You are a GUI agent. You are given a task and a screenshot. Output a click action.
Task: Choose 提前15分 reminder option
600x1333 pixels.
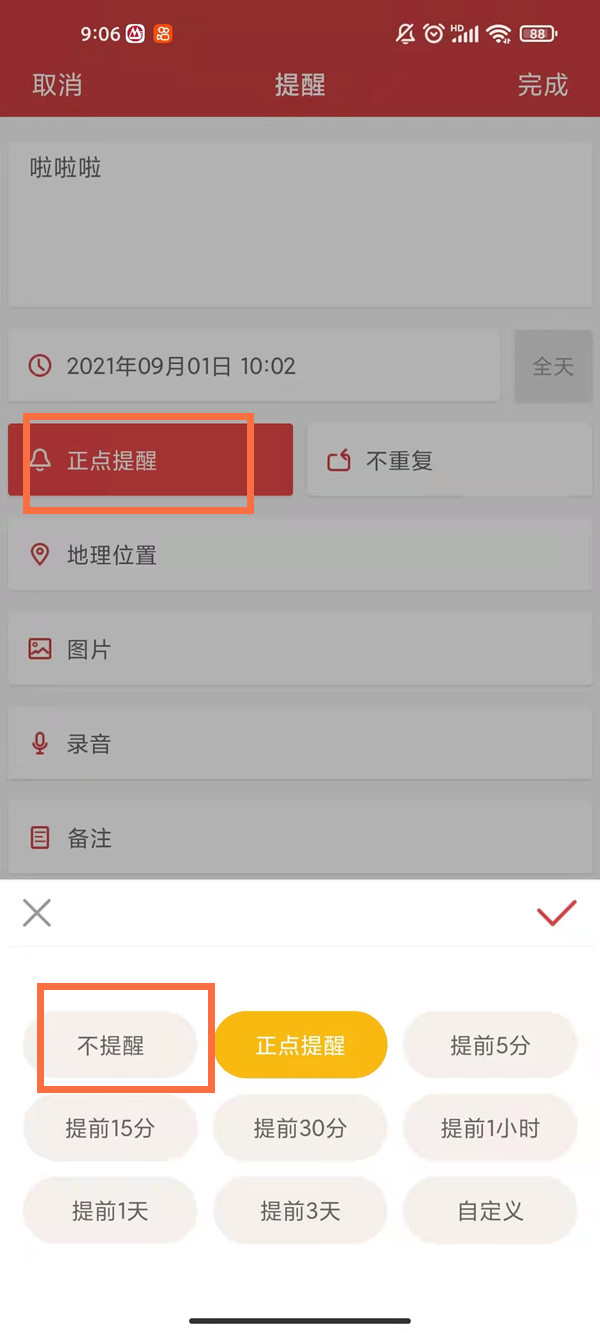click(111, 1129)
